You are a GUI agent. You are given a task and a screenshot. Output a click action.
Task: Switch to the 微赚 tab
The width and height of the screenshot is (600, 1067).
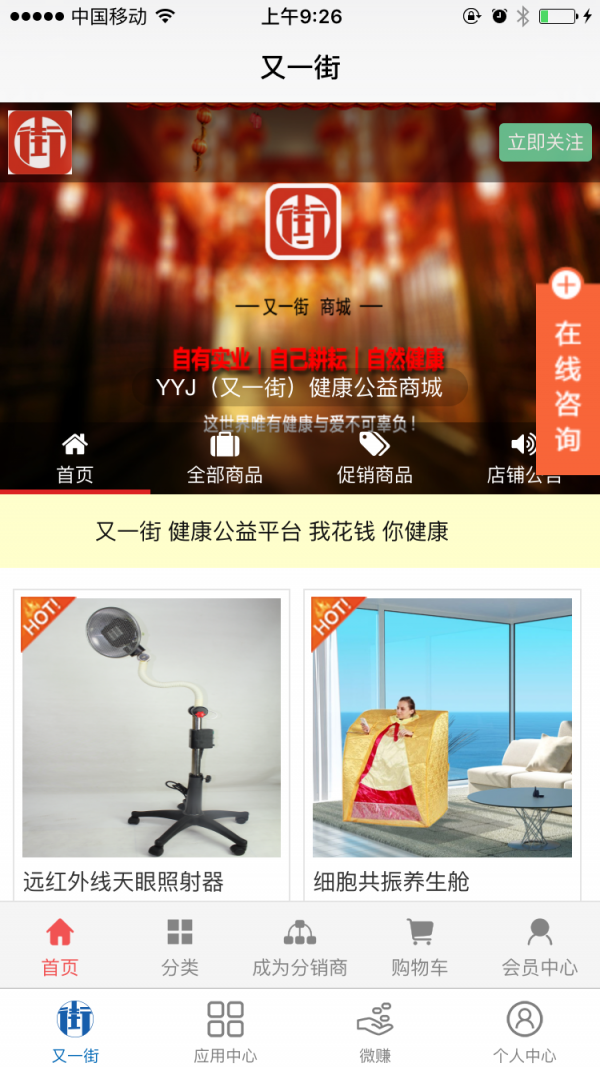(375, 1030)
